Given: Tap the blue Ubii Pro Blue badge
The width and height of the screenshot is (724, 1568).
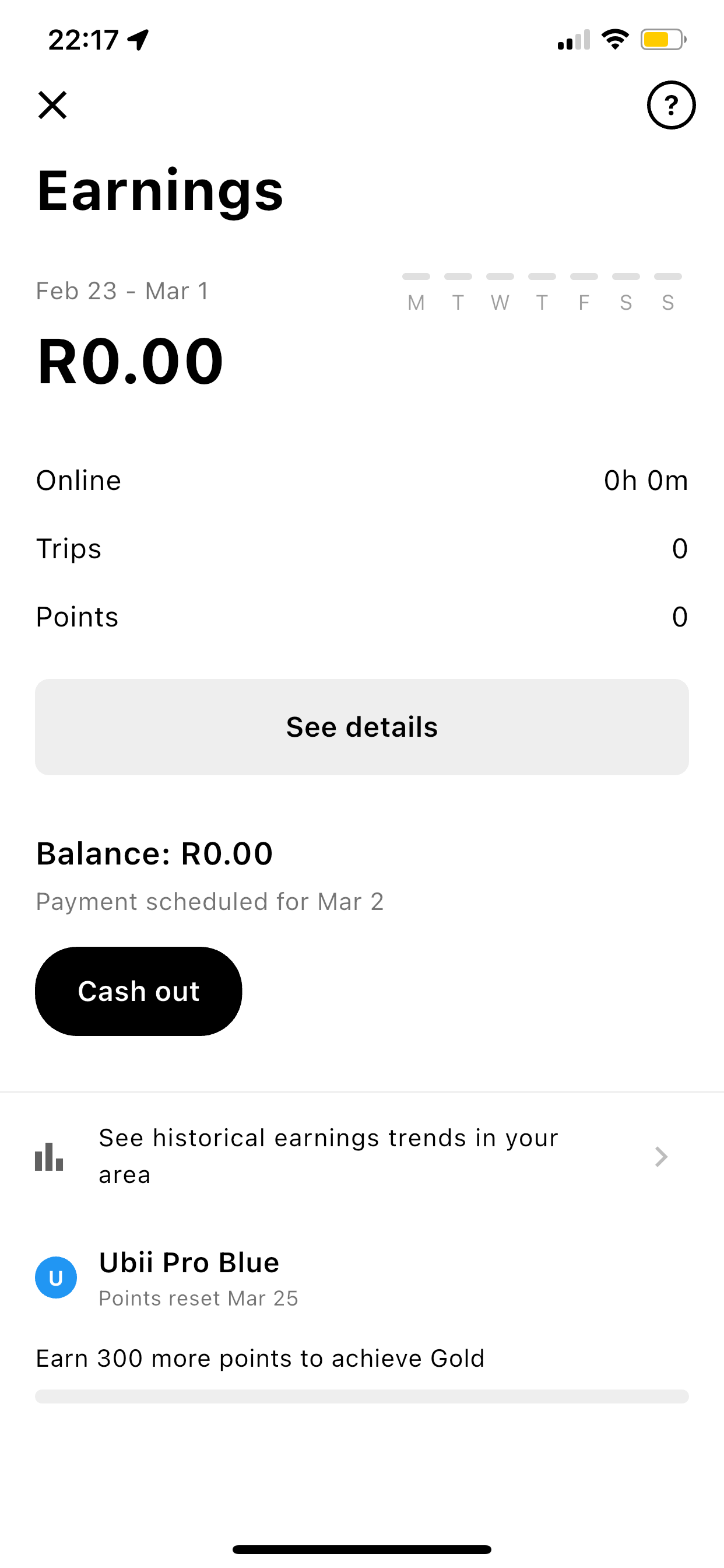Looking at the screenshot, I should coord(56,1277).
